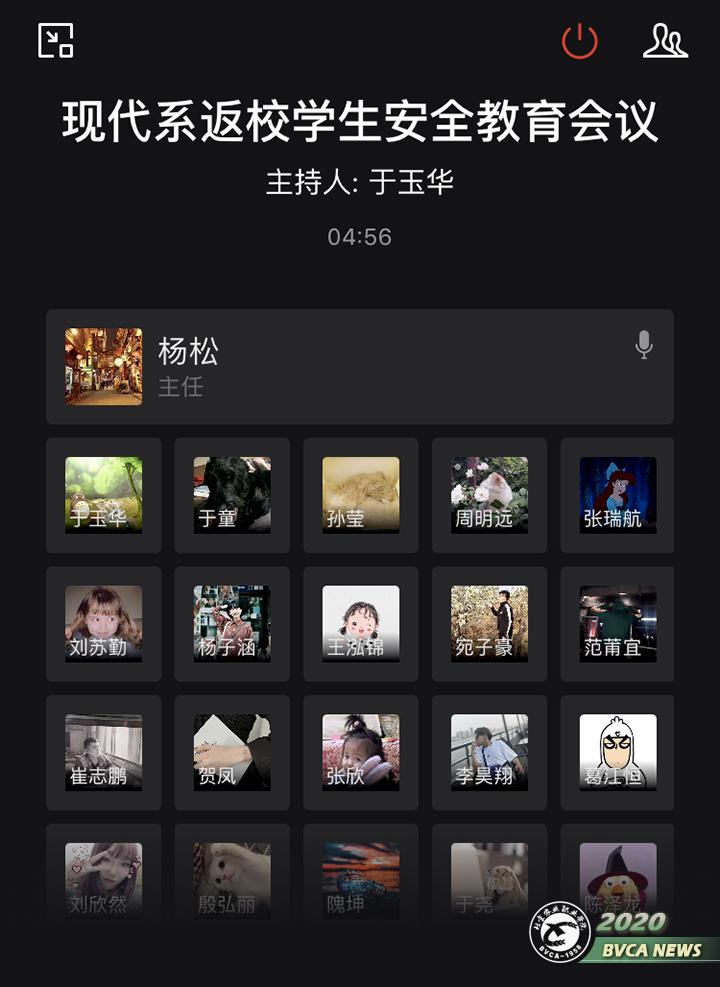Open participant 刘苏勤's tile

(103, 624)
